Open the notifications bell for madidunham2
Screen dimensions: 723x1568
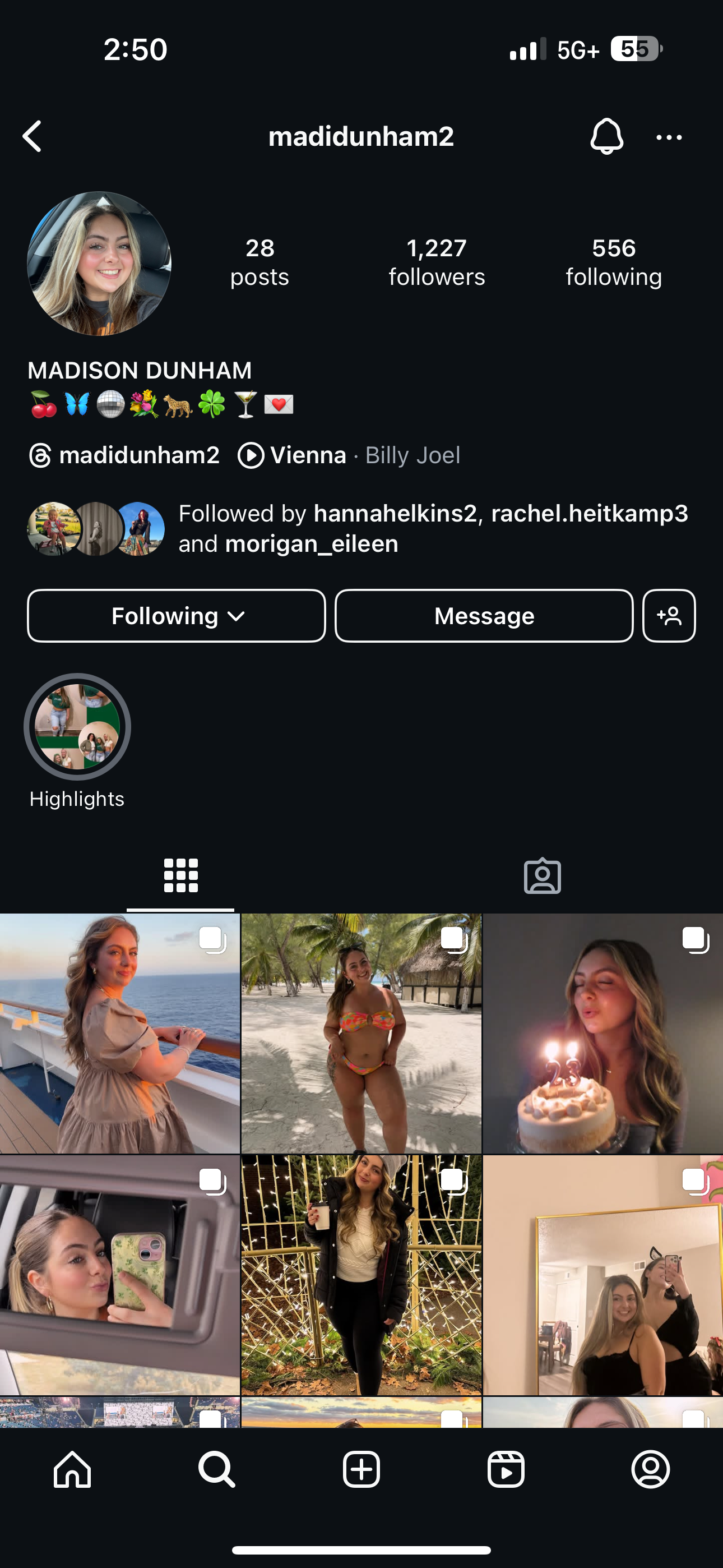606,136
